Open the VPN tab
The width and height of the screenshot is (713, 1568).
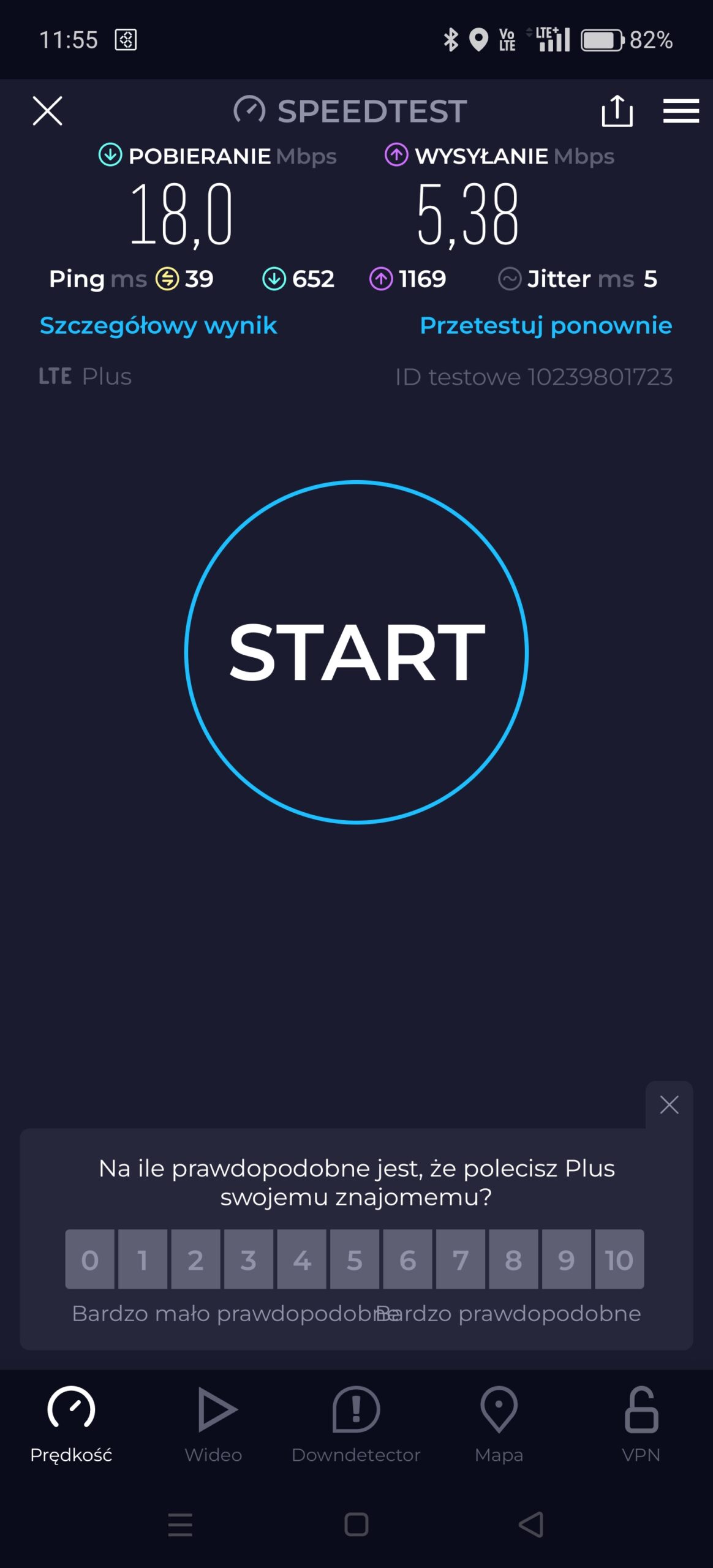point(641,1425)
